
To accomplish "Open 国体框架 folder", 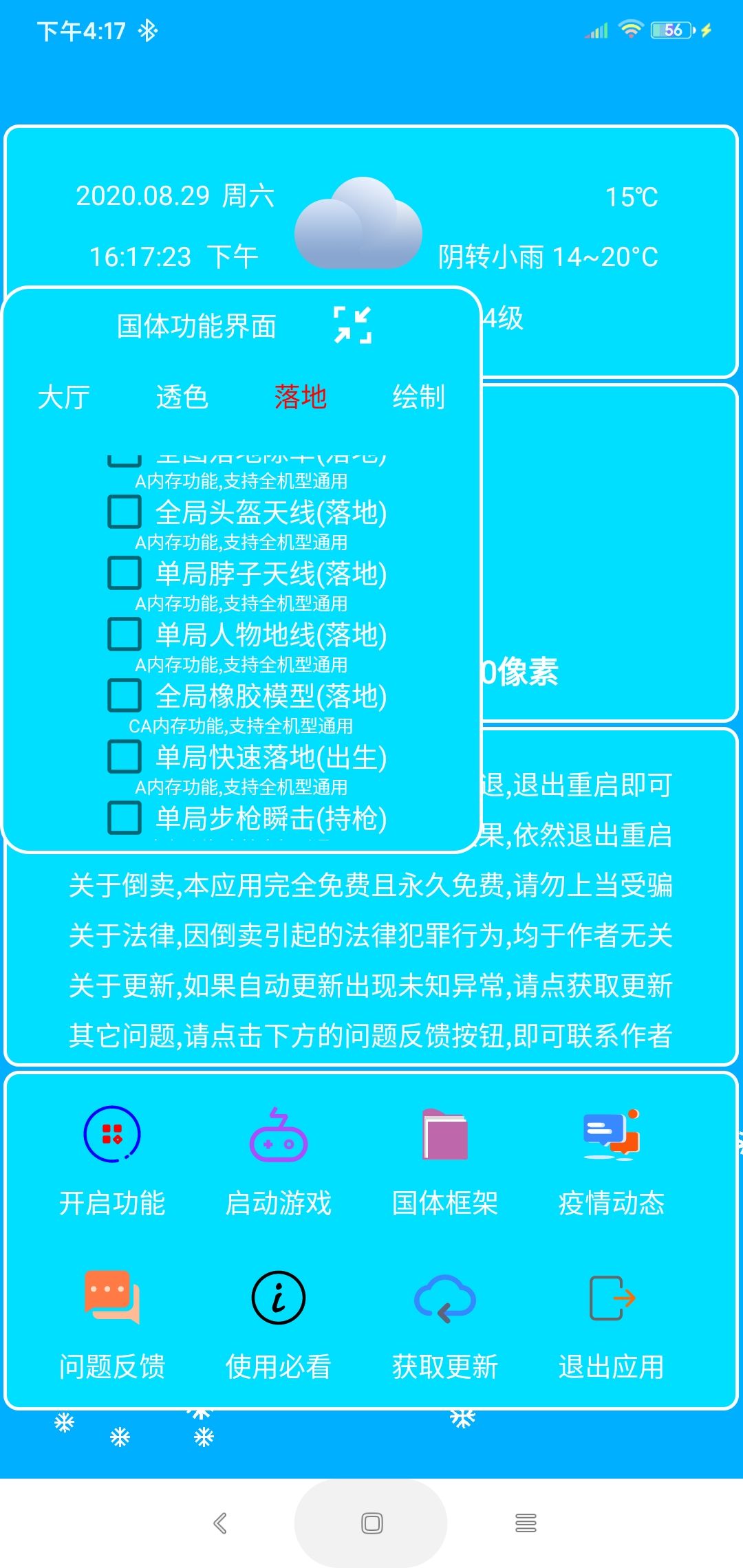I will point(445,1161).
